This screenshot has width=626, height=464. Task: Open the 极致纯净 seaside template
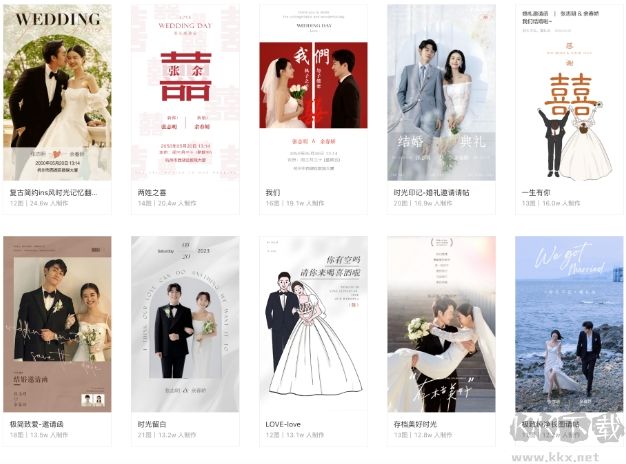click(568, 323)
